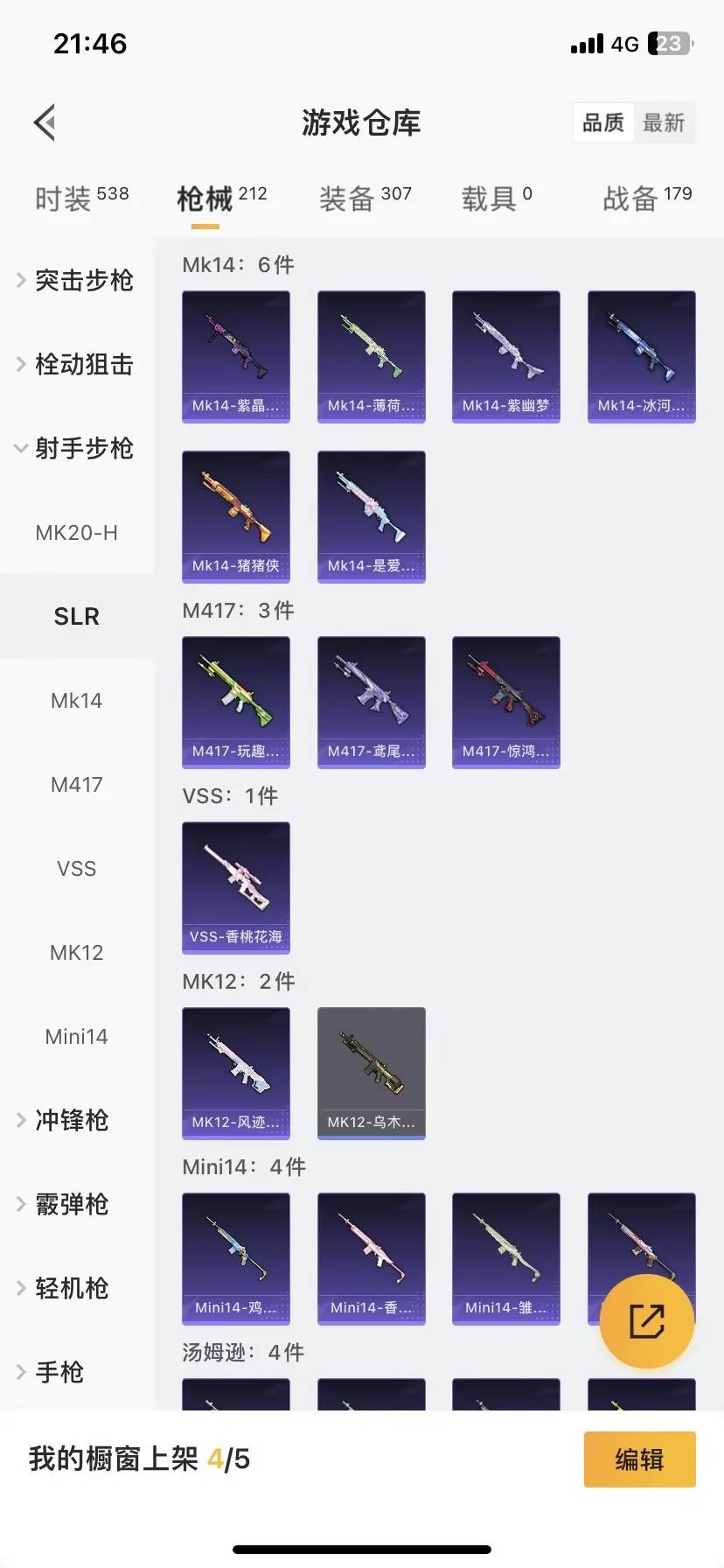
Task: Select the Mk14-猪猪侠 skin
Action: coord(235,516)
